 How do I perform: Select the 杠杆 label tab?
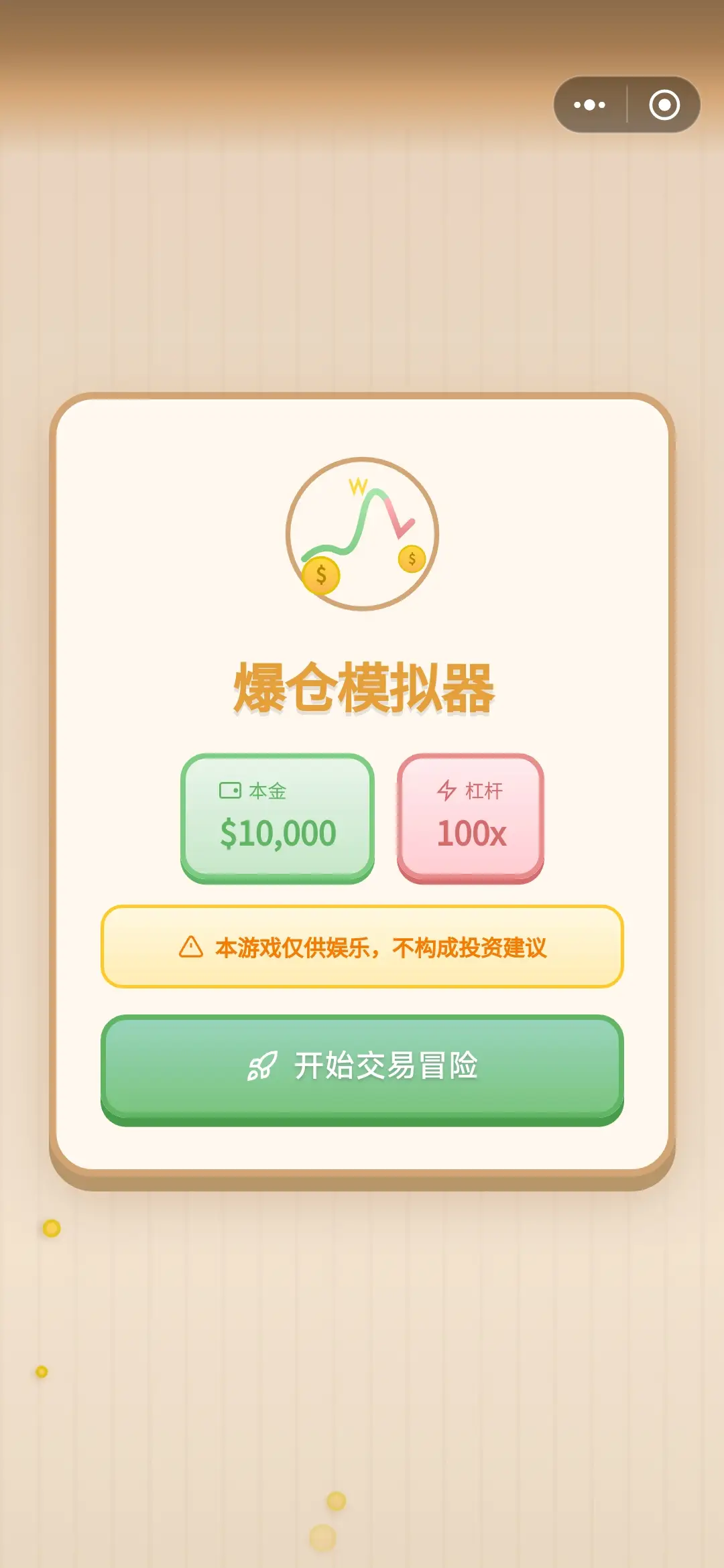point(484,789)
